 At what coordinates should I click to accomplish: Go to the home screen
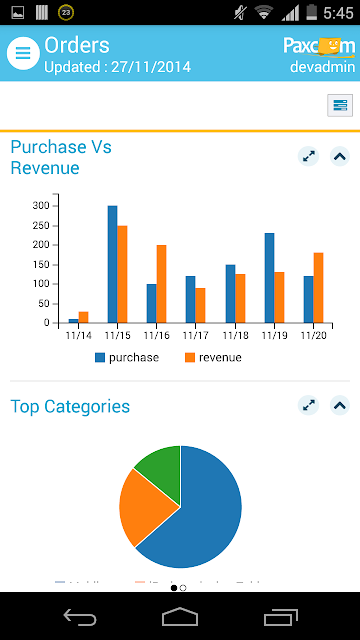pos(180,616)
